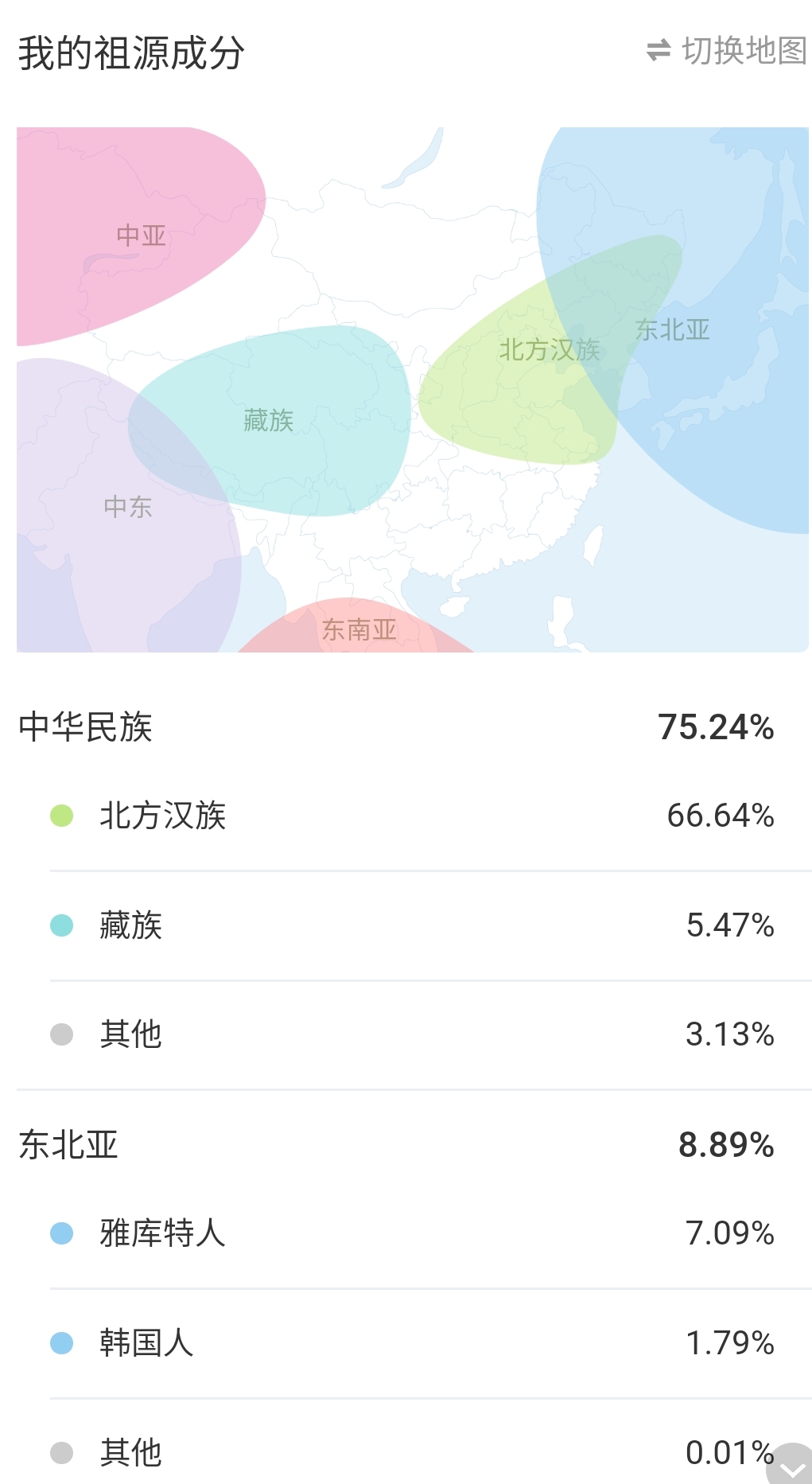Screen dimensions: 812x1484
Task: Select the 韩国人 row
Action: pyautogui.click(x=414, y=1344)
